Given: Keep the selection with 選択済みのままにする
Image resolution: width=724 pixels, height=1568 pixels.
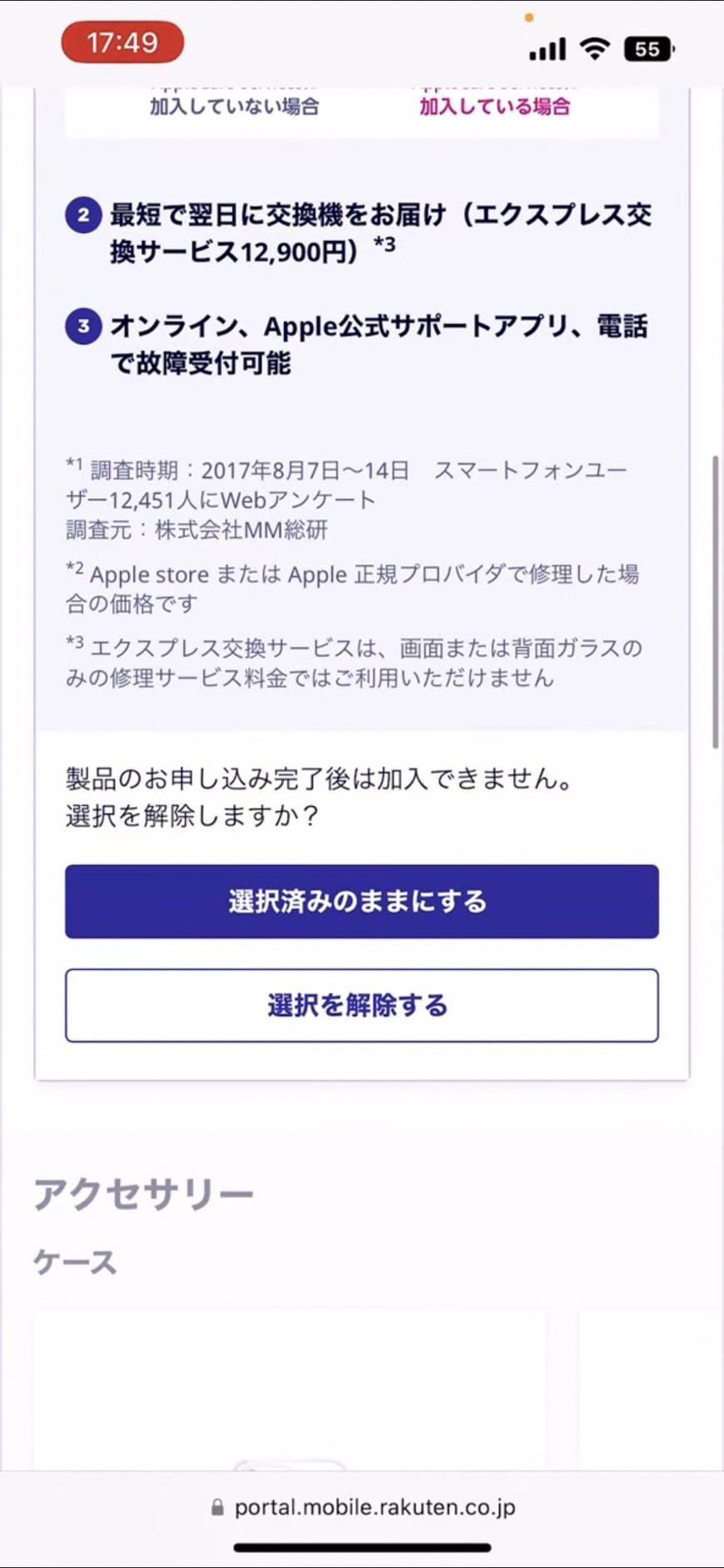Looking at the screenshot, I should 361,901.
